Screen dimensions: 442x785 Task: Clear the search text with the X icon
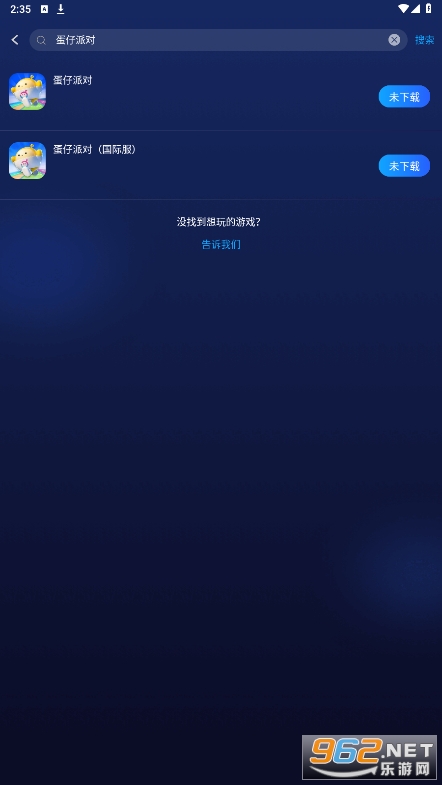(x=394, y=40)
